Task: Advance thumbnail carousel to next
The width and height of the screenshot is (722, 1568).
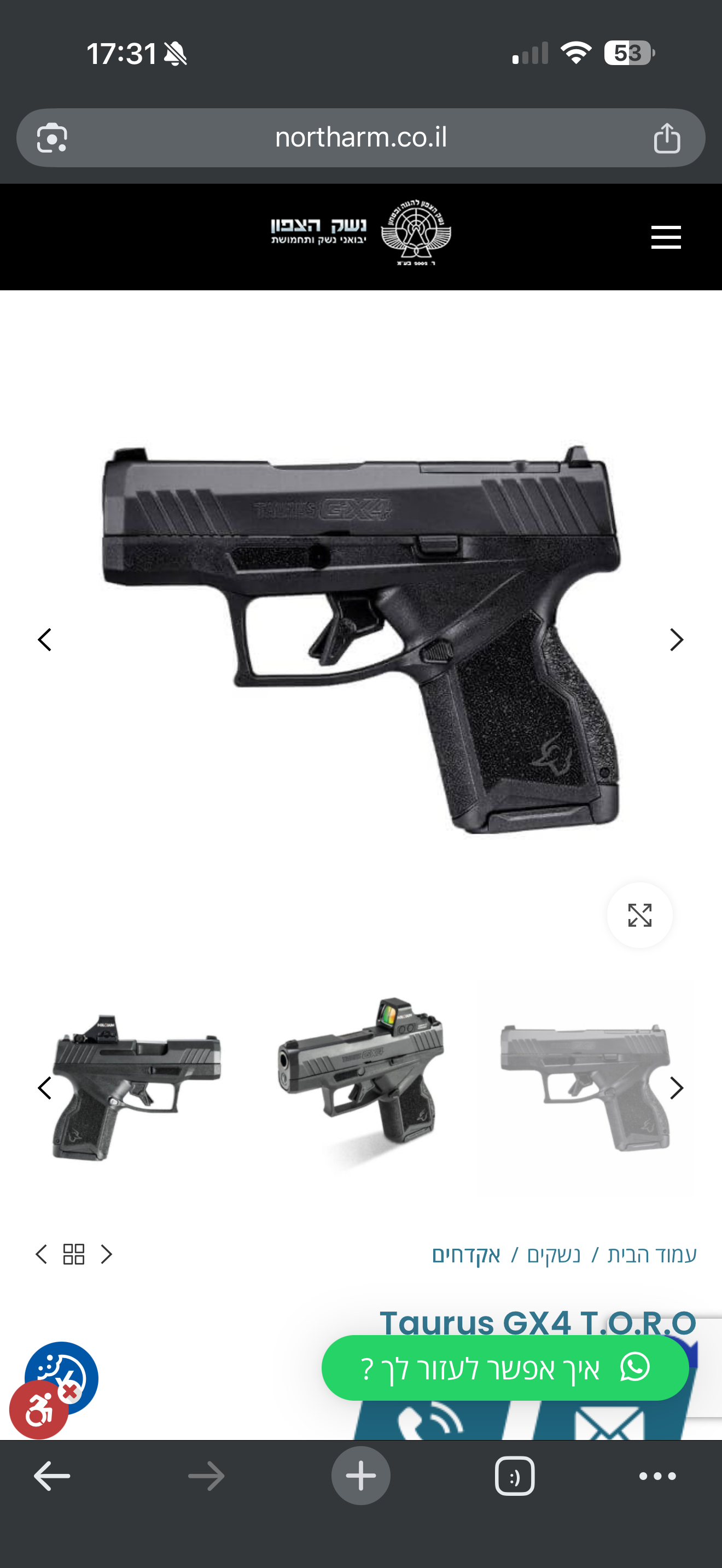Action: tap(677, 1088)
